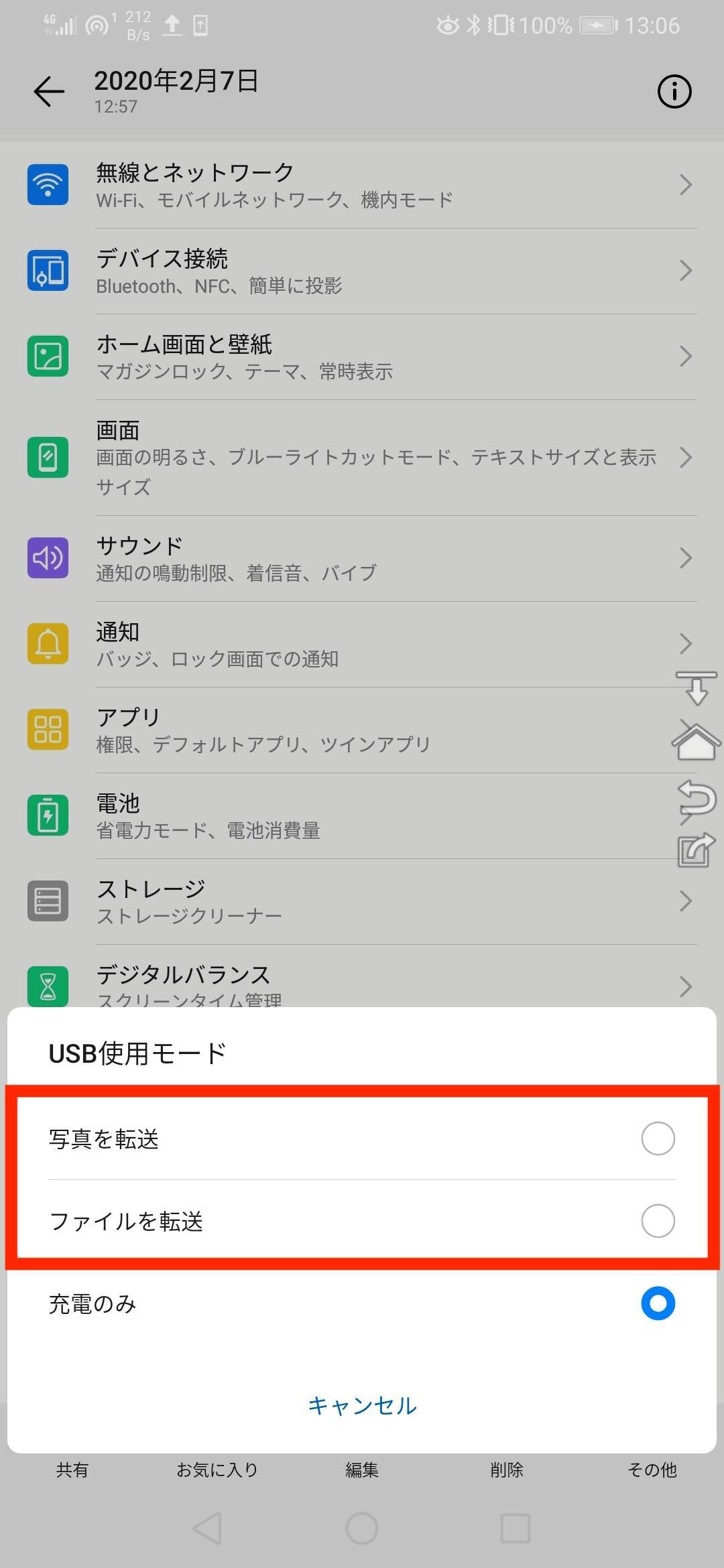Viewport: 724px width, 1568px height.
Task: Add the image to お気に入り
Action: point(217,1470)
